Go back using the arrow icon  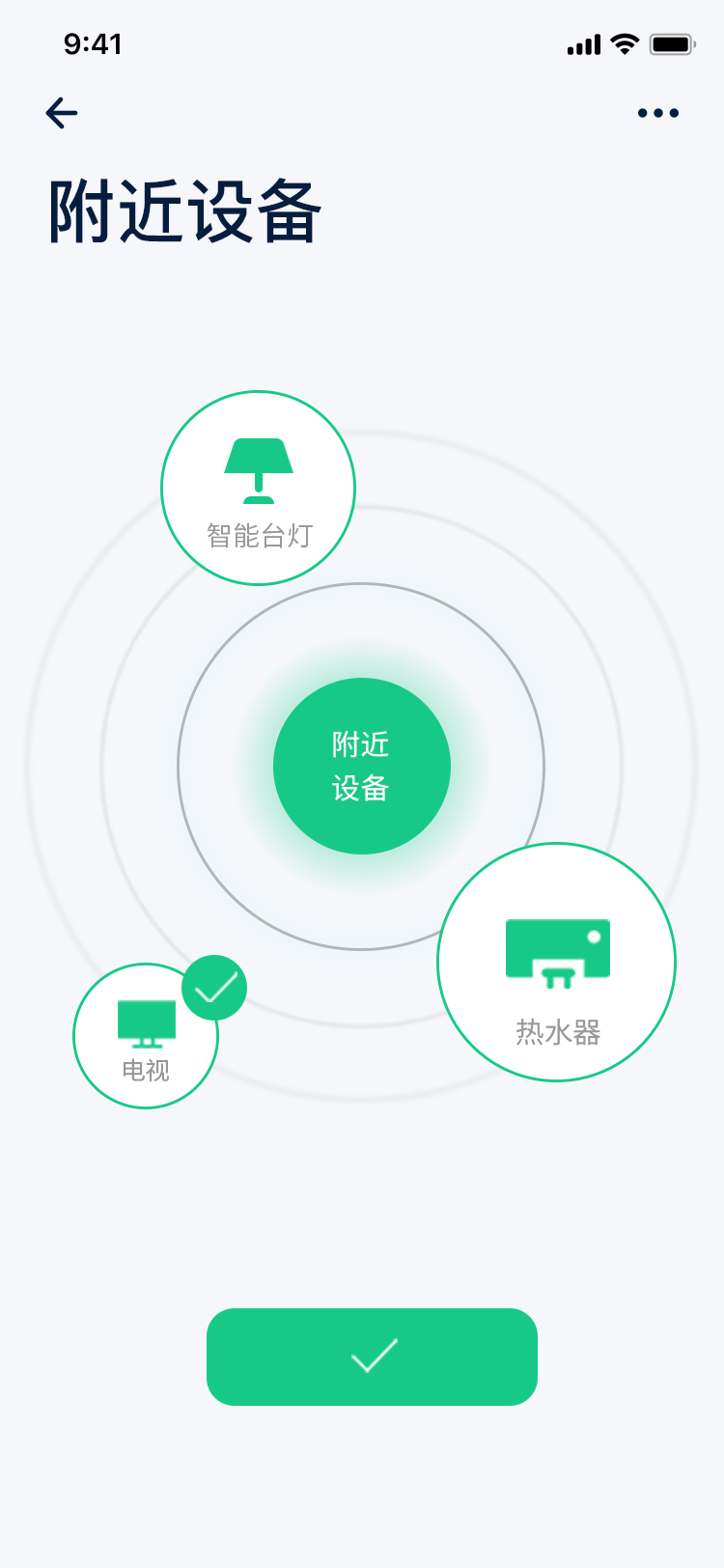pyautogui.click(x=62, y=114)
